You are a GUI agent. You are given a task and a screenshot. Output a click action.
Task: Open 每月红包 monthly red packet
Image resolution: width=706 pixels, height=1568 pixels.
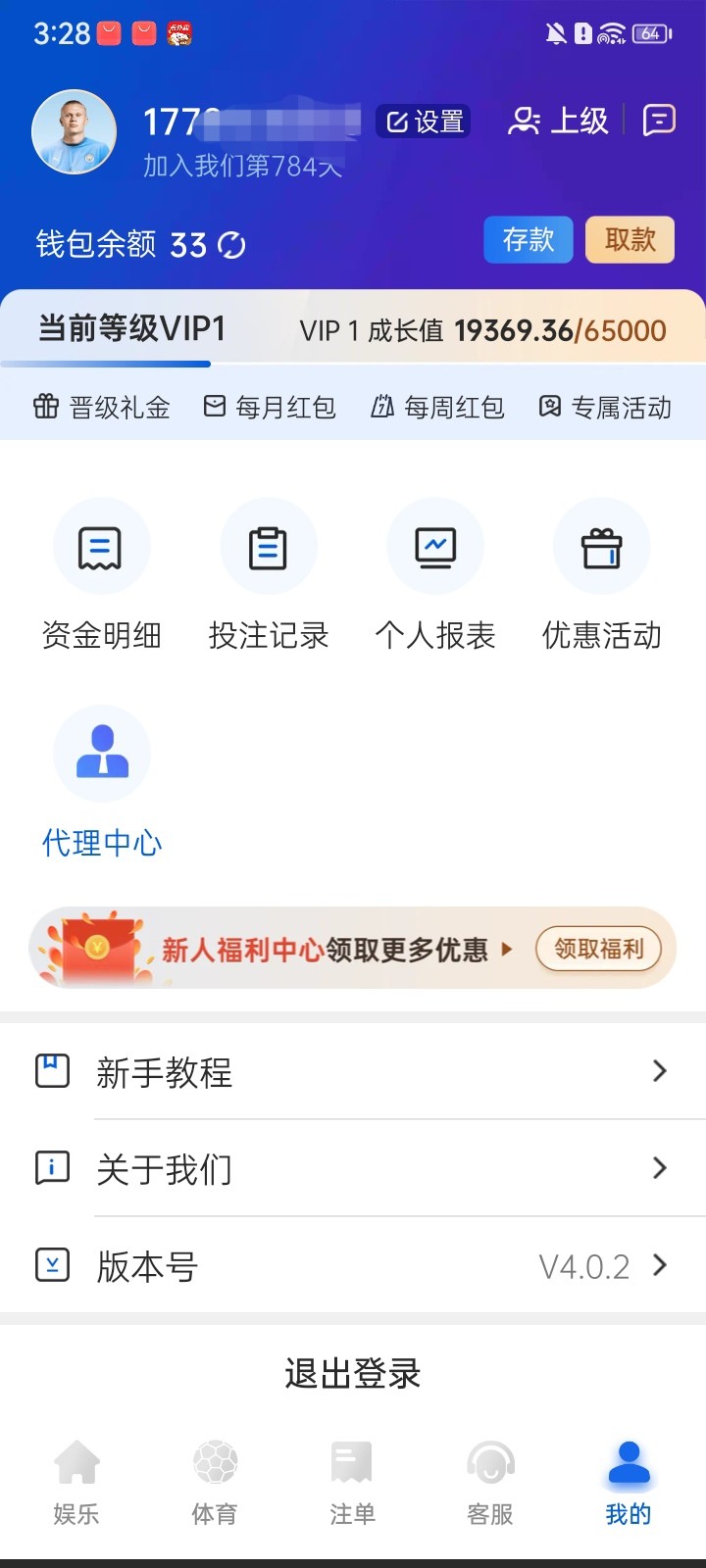point(270,407)
